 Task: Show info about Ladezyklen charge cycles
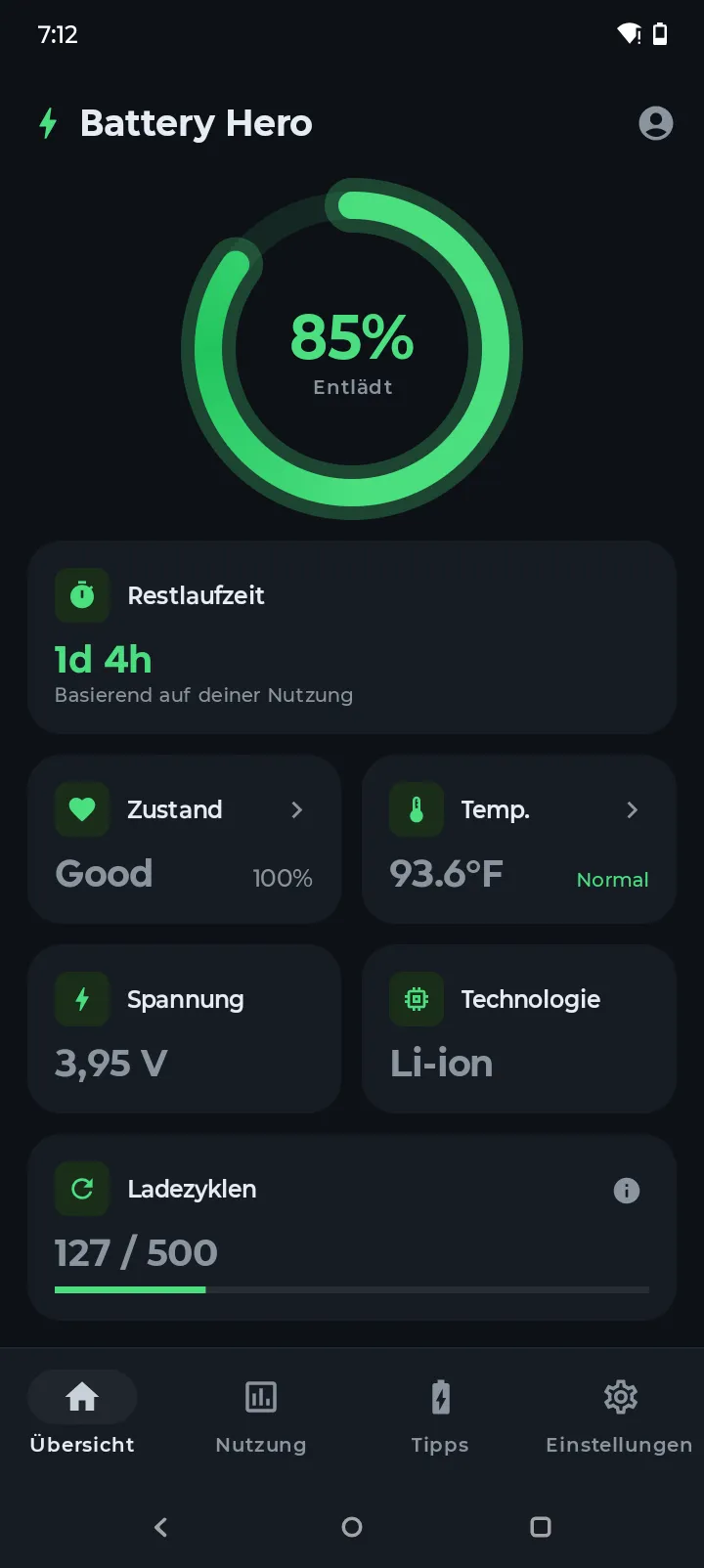tap(626, 1190)
